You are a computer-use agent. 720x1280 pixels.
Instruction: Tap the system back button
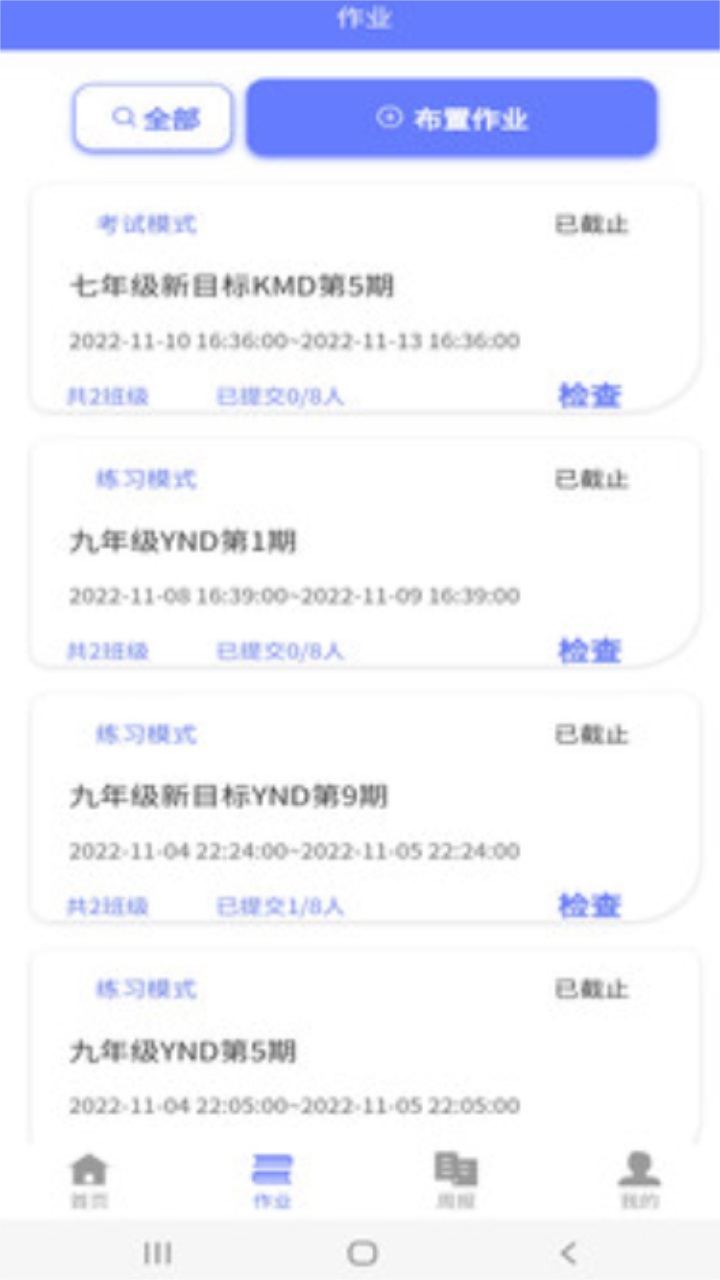click(568, 1252)
